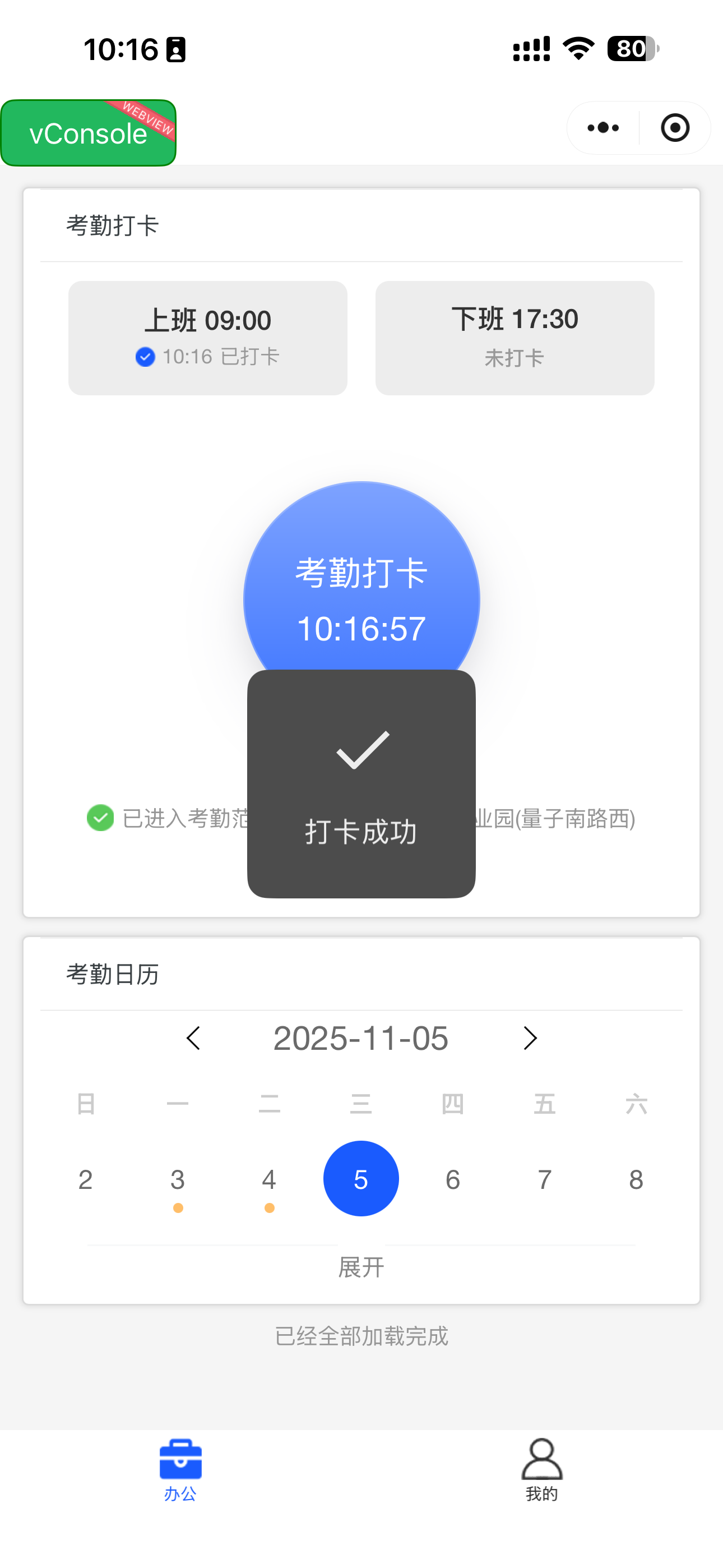Screen dimensions: 723x1568
Task: Select day 2 in the attendance calendar
Action: point(86,1180)
